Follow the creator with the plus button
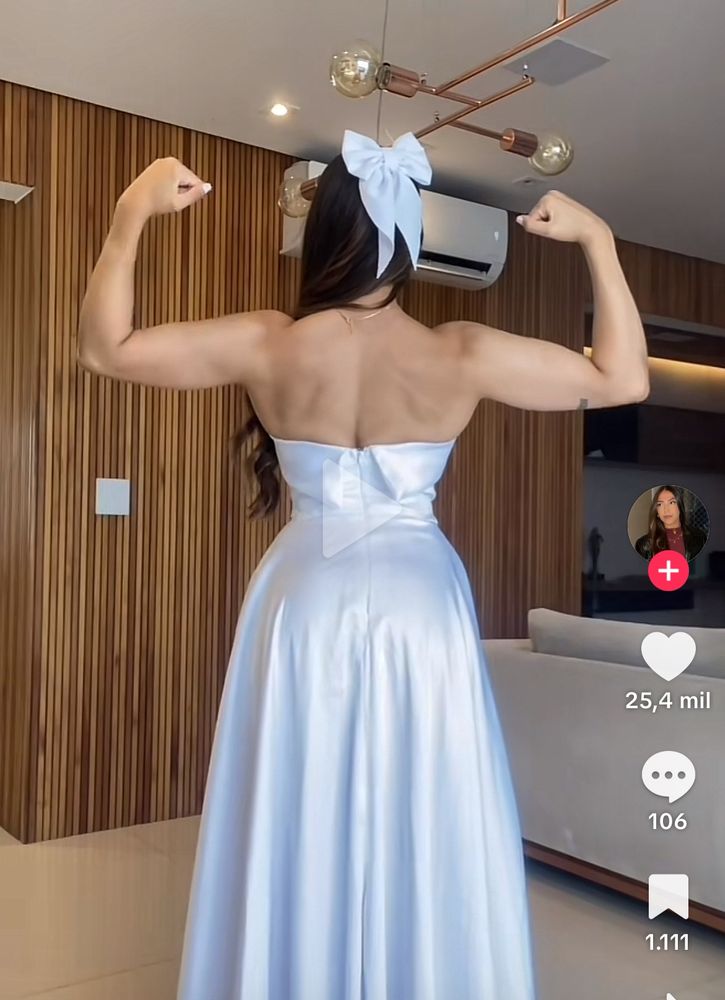Image resolution: width=725 pixels, height=1000 pixels. (x=668, y=571)
